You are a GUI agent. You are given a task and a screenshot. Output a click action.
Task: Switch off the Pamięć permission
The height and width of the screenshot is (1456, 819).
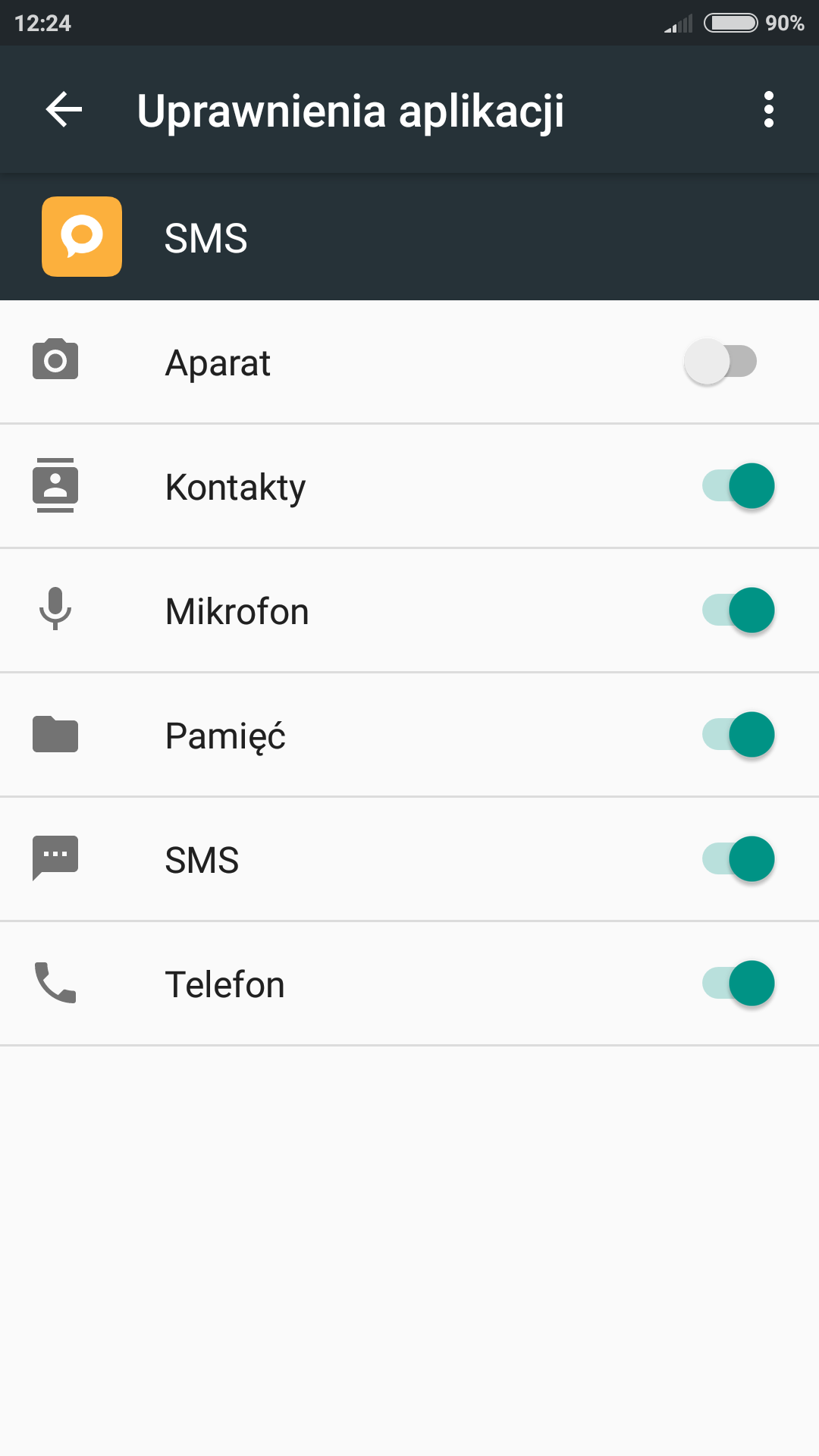pyautogui.click(x=738, y=735)
